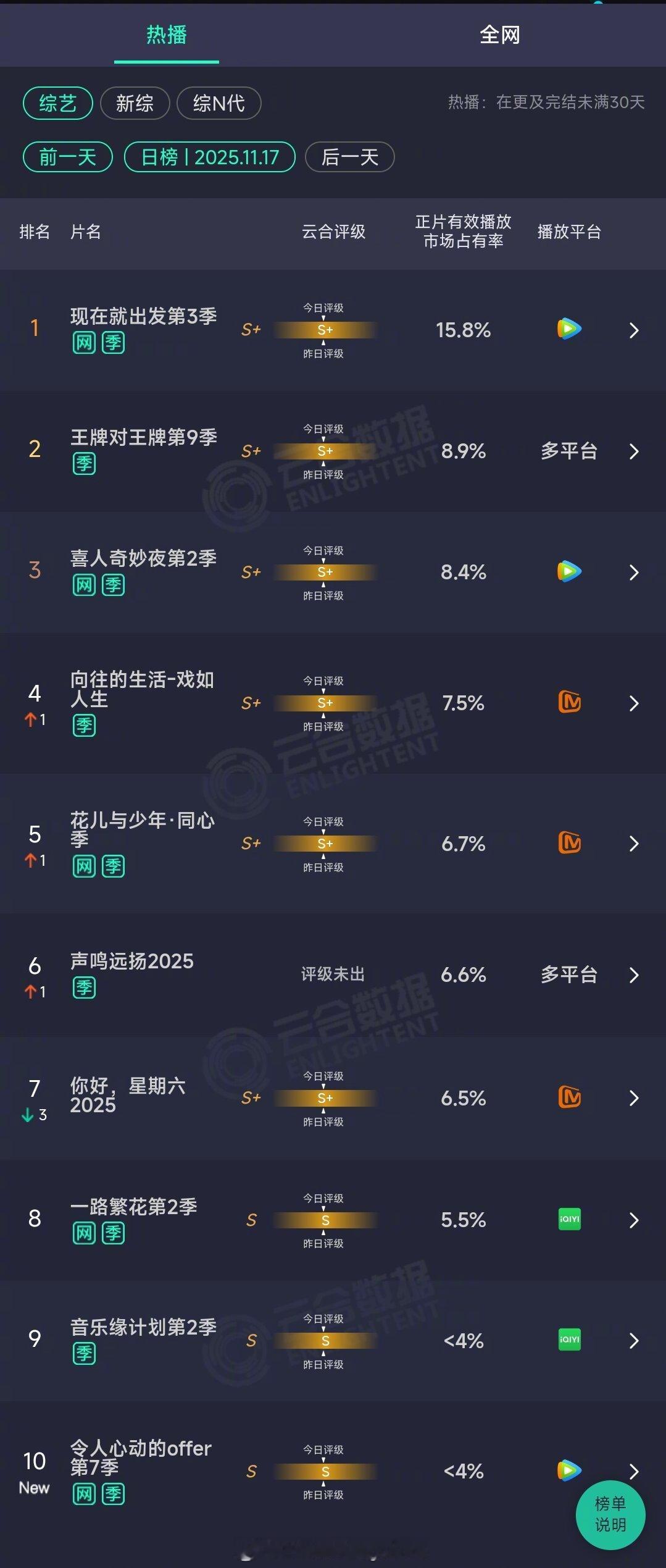Select the 热播 tab
The width and height of the screenshot is (666, 1568).
pyautogui.click(x=165, y=35)
